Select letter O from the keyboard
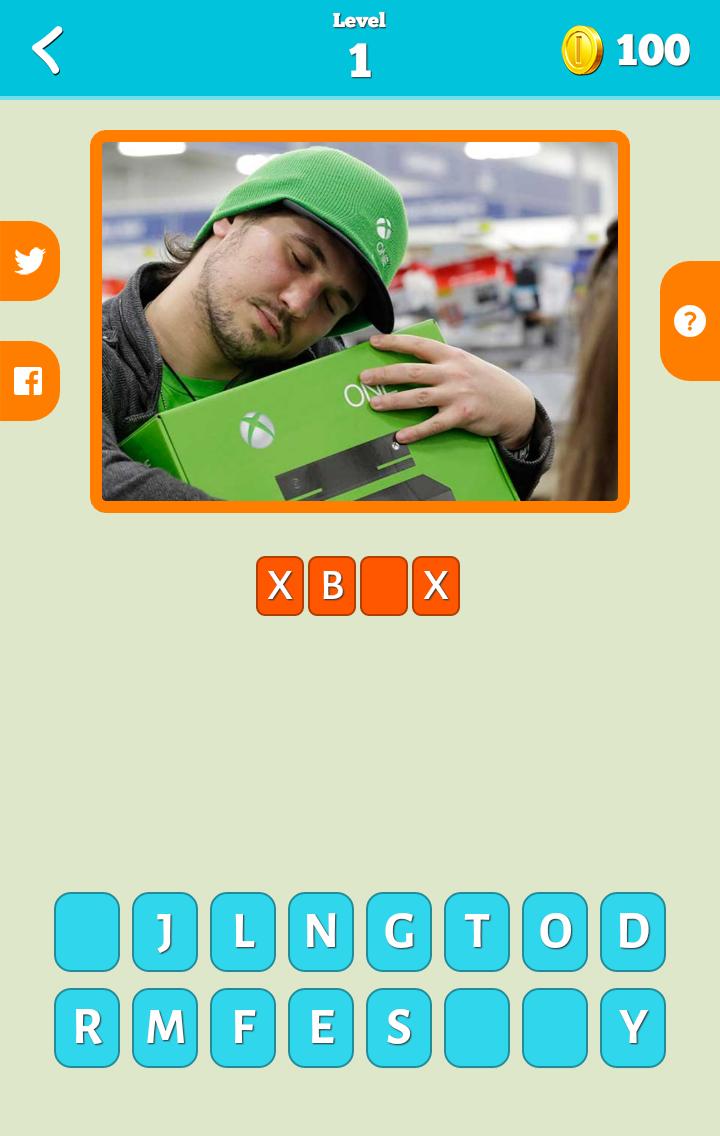This screenshot has height=1136, width=720. 554,932
